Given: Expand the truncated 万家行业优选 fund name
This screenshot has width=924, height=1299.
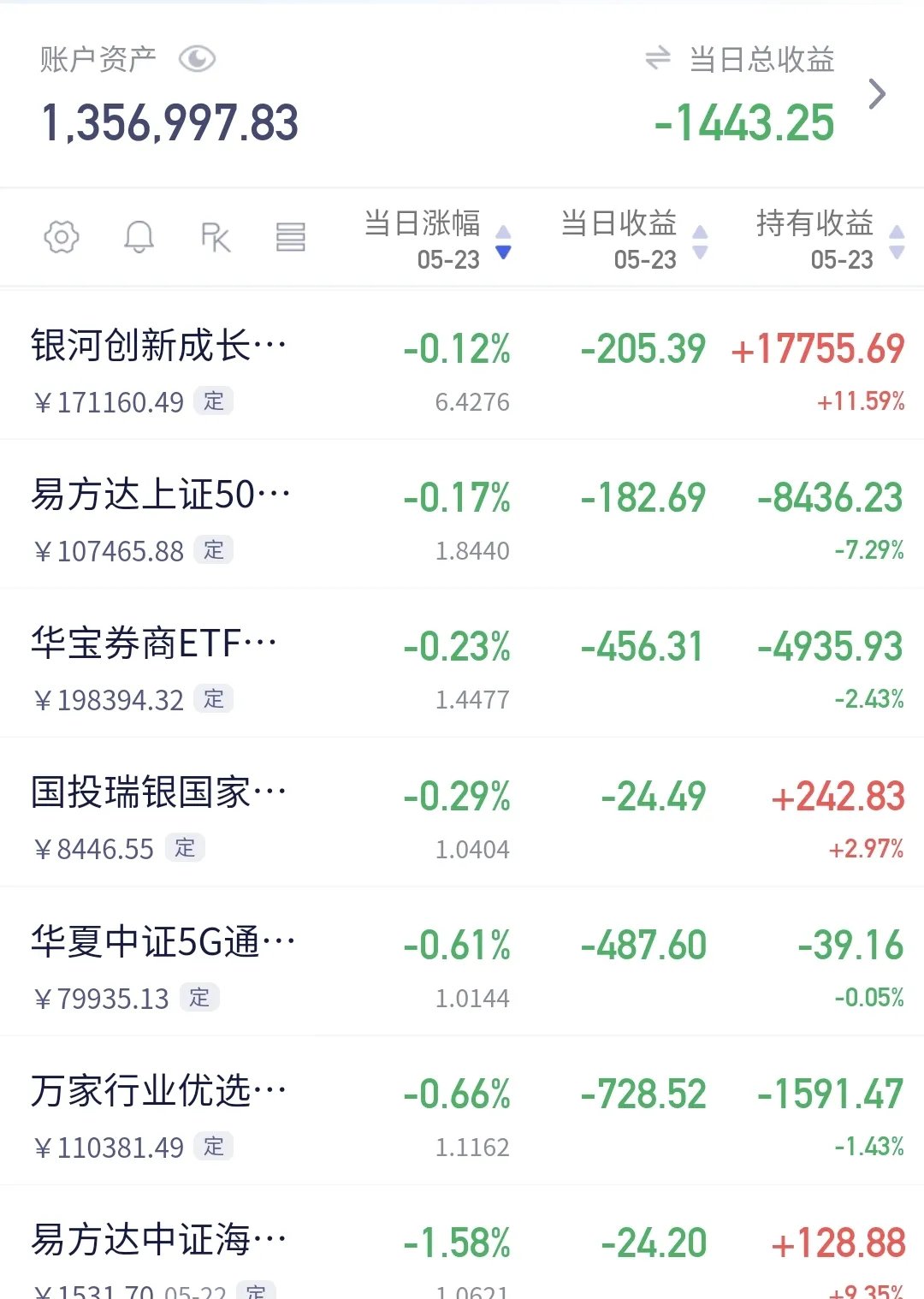Looking at the screenshot, I should click(x=158, y=1089).
